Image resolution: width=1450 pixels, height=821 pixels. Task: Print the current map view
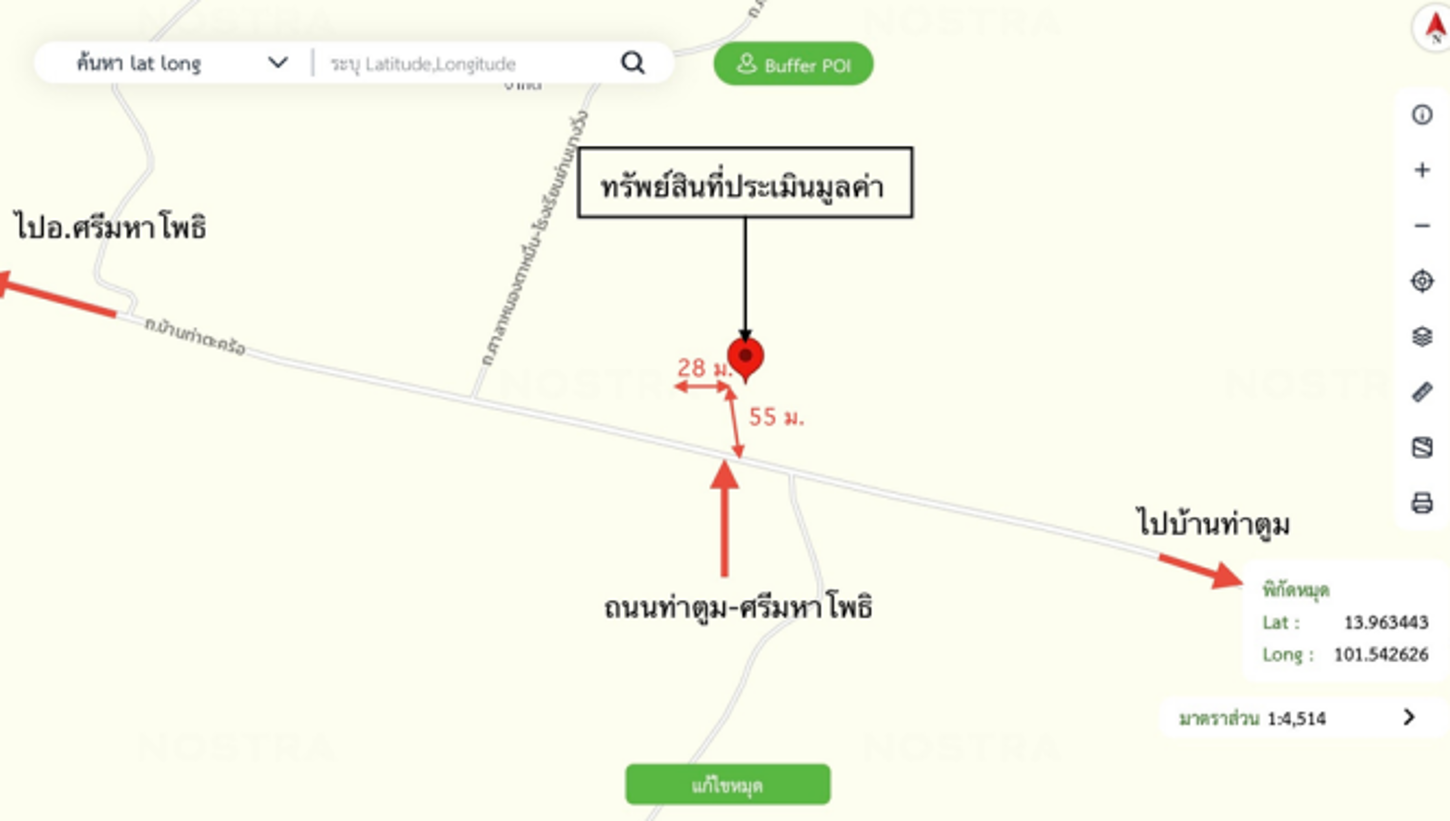pos(1421,502)
